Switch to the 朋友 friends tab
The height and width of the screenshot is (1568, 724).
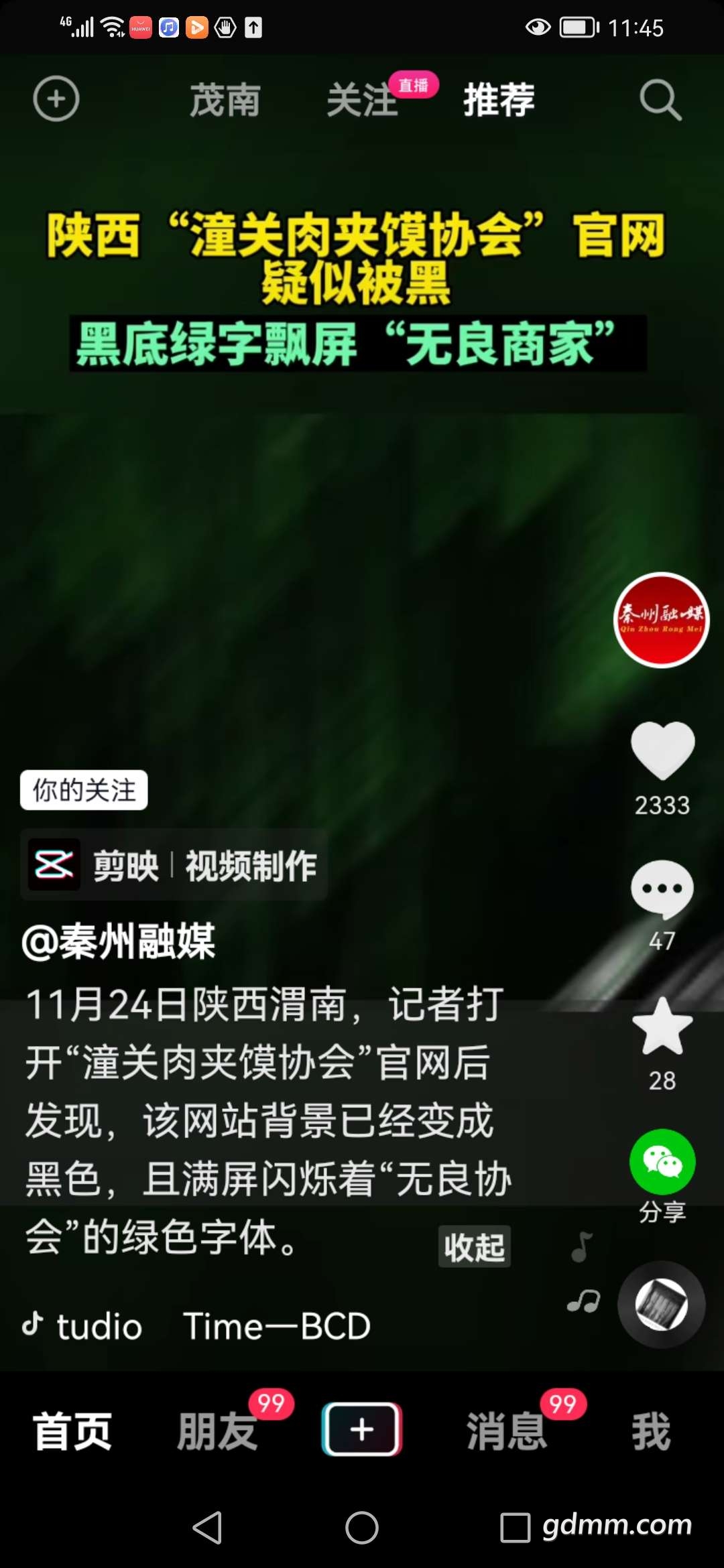pyautogui.click(x=217, y=1431)
